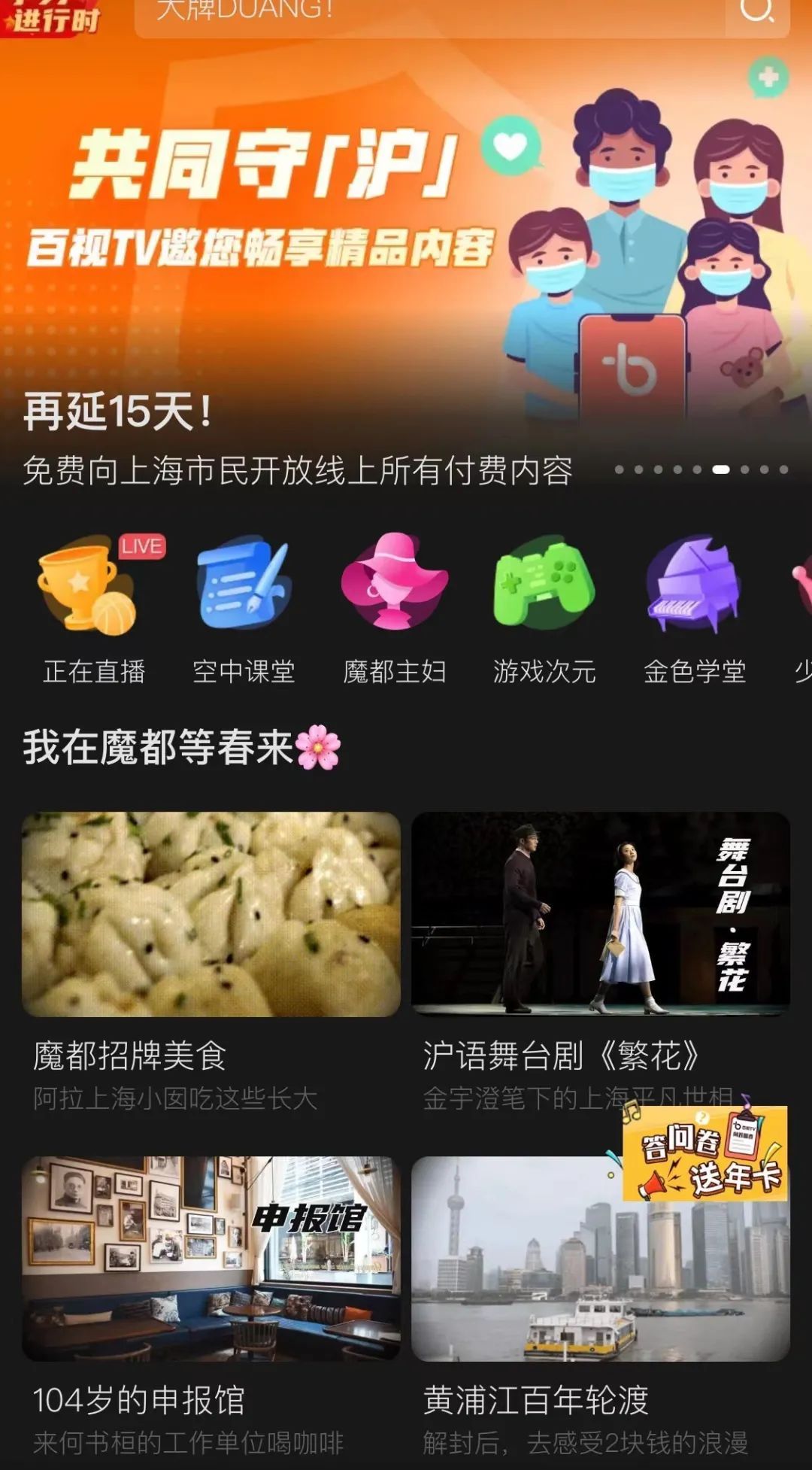Open the 进行时 promo badge
The width and height of the screenshot is (812, 1470).
click(51, 17)
